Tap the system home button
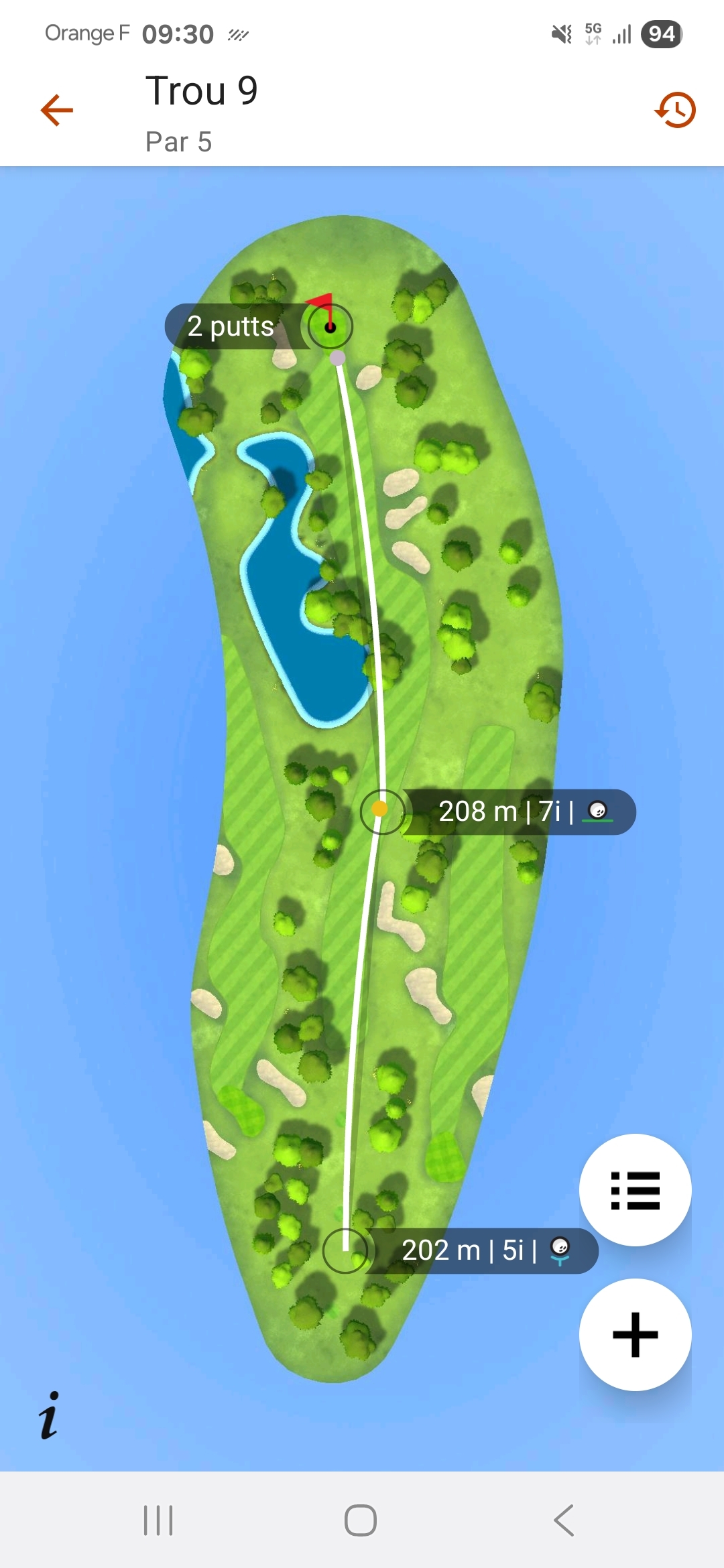Screen dimensions: 724x1568 [361, 1520]
